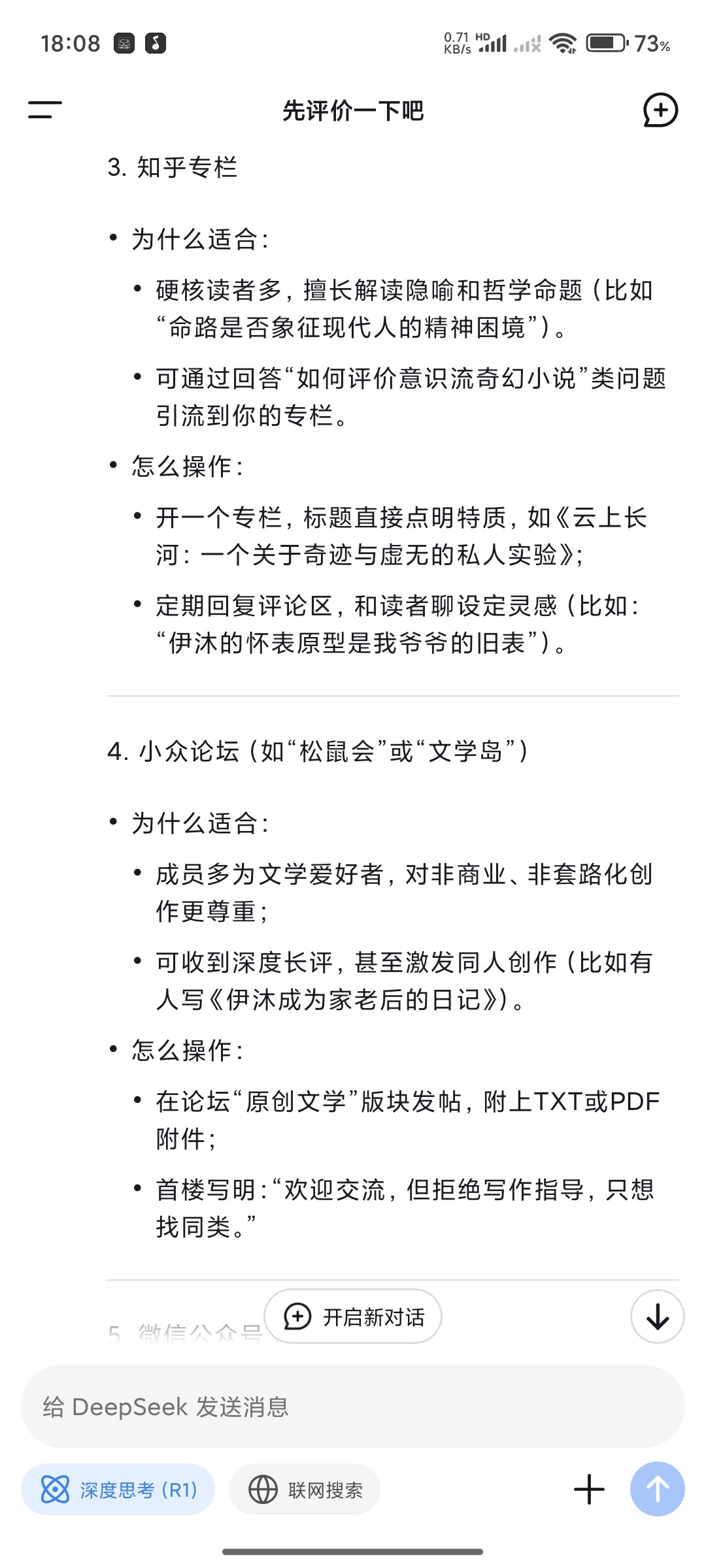
Task: Tap the 开启新对话 button
Action: (x=353, y=1316)
